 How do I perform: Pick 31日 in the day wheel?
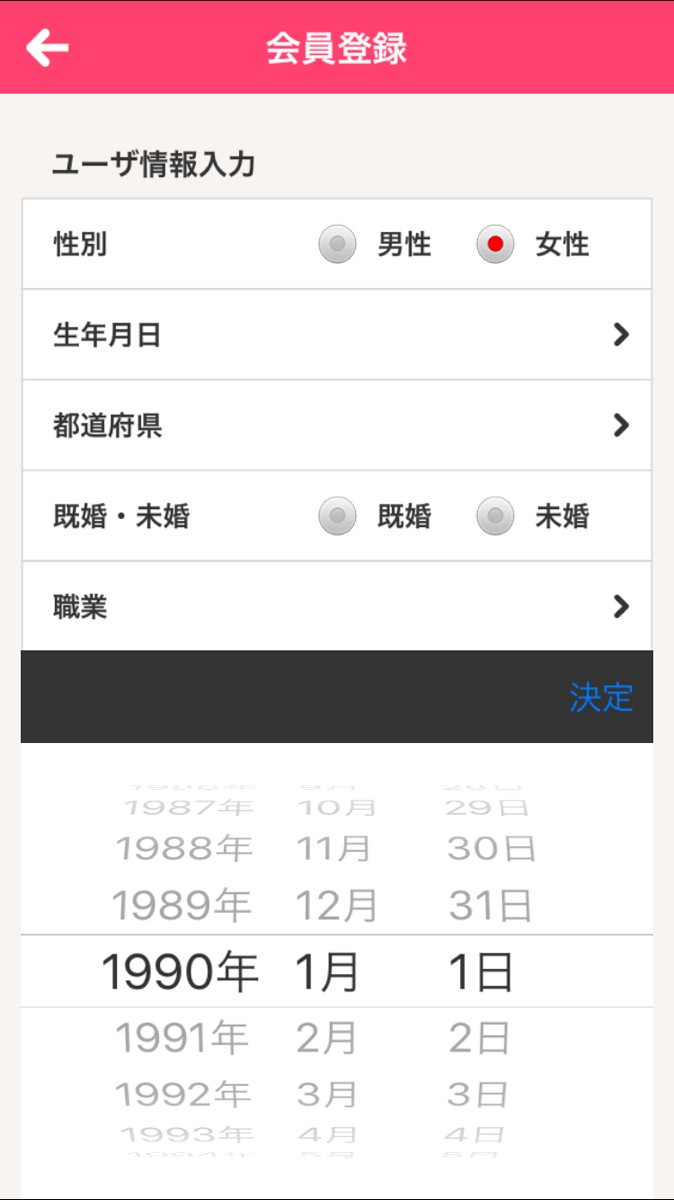click(489, 906)
